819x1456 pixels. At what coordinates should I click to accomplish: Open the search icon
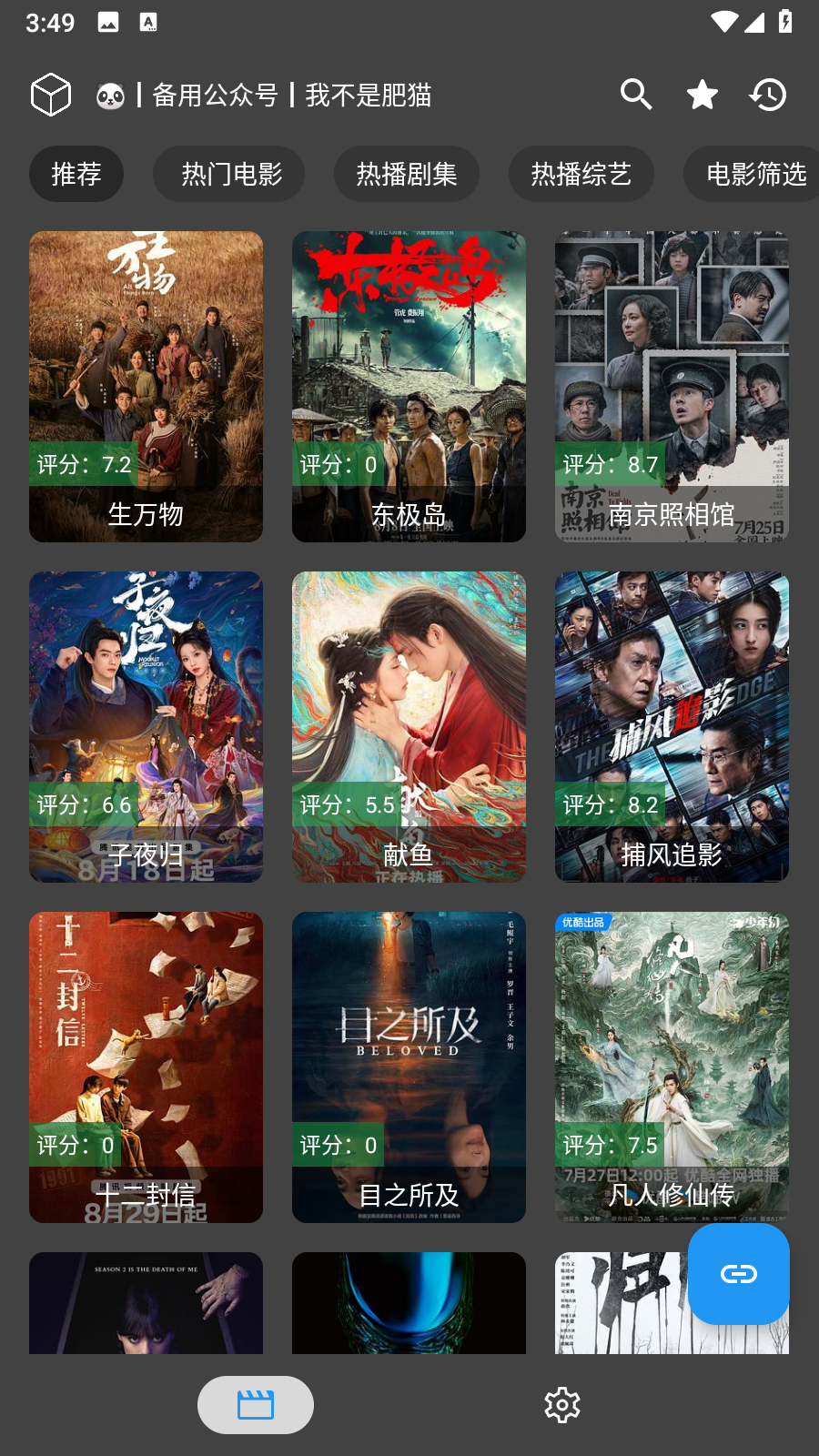tap(636, 95)
